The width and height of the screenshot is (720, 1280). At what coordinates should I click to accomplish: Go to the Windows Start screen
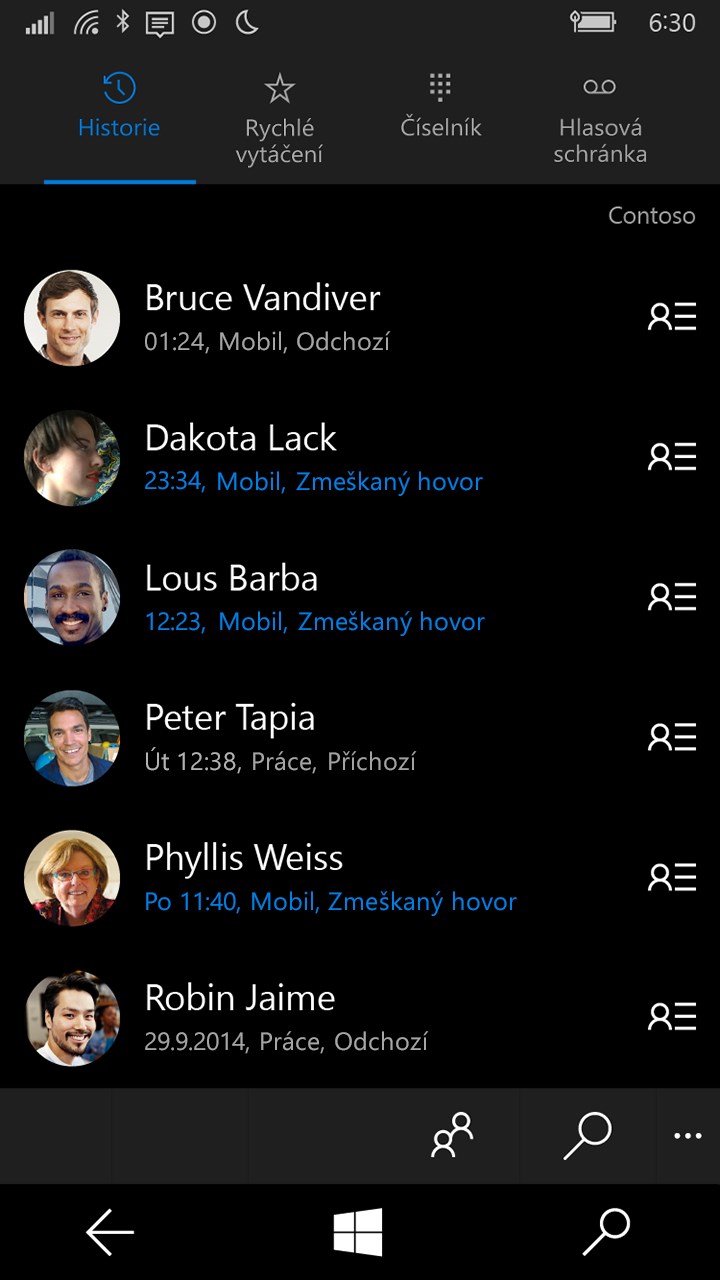point(358,1232)
